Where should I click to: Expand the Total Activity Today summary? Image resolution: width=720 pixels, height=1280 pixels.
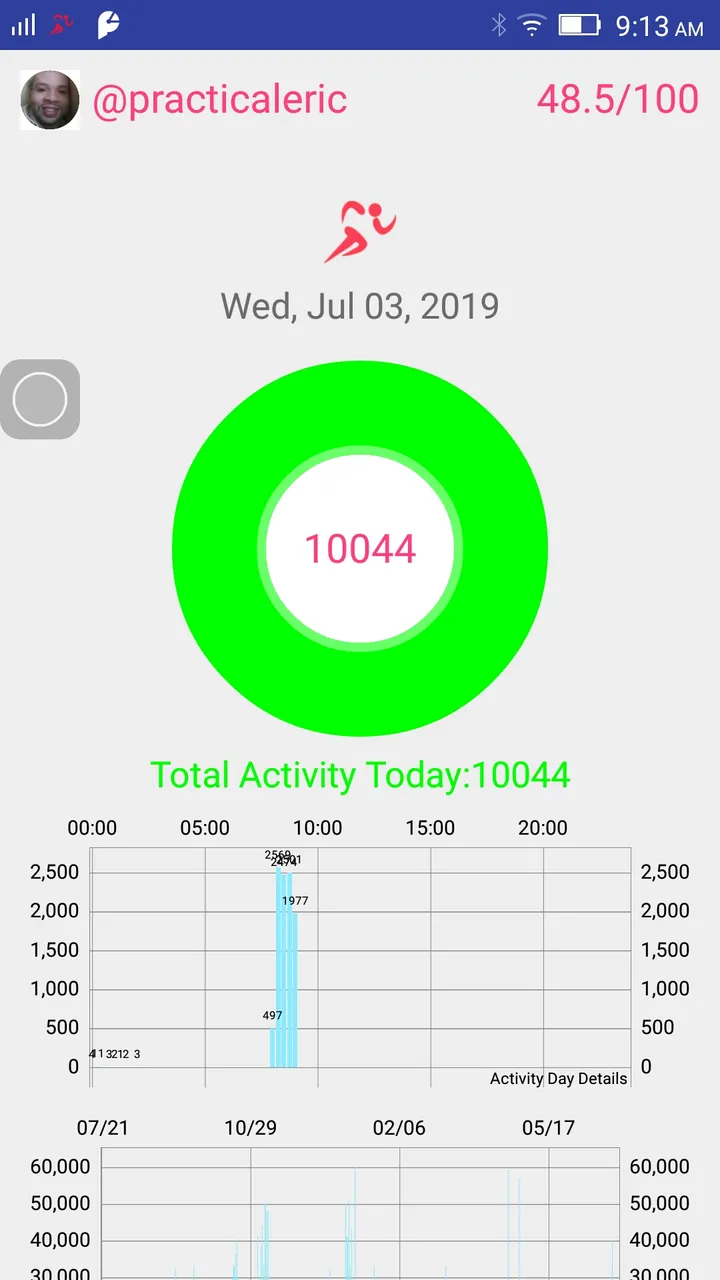pyautogui.click(x=359, y=775)
